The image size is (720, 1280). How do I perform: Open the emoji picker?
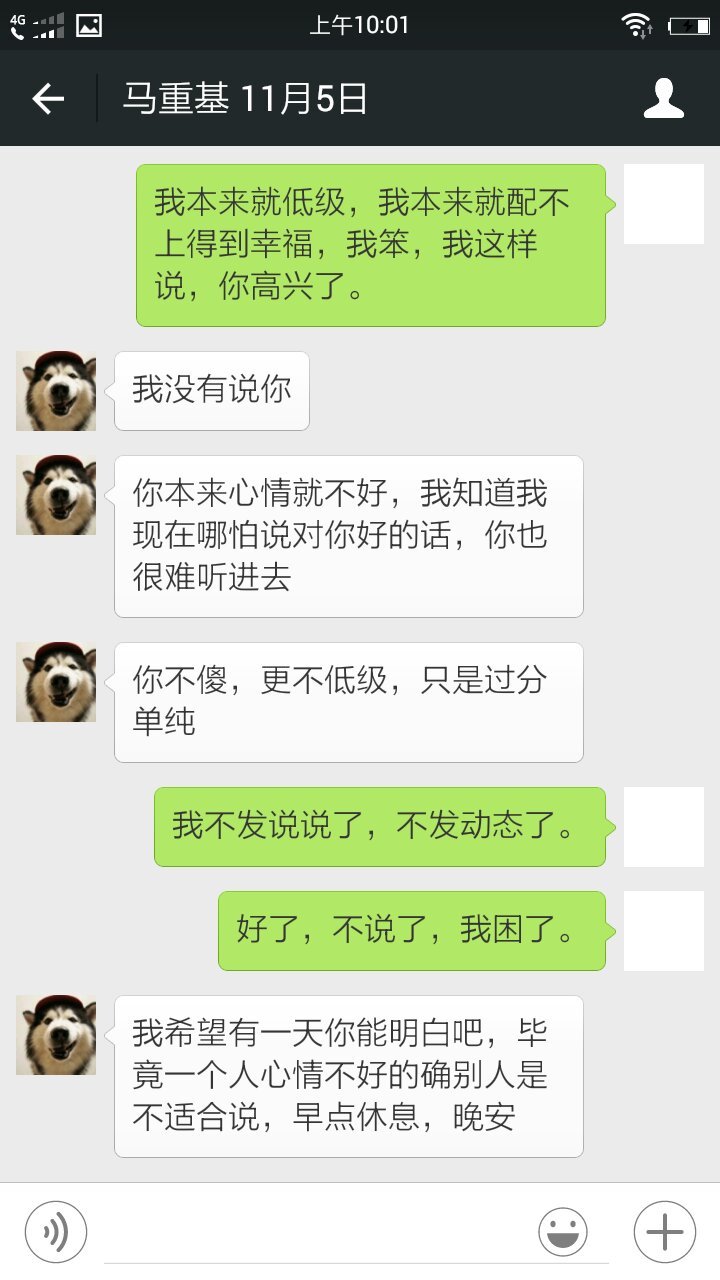pyautogui.click(x=563, y=1232)
